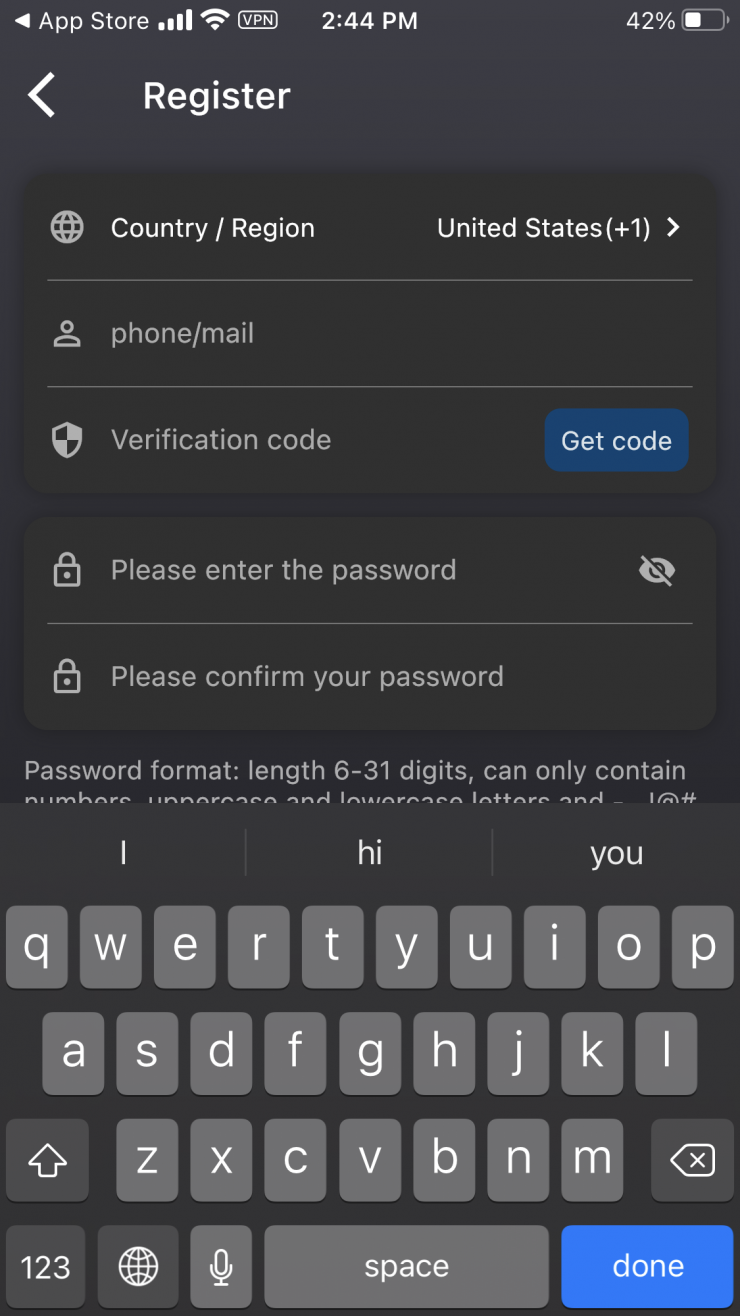The width and height of the screenshot is (740, 1316).
Task: Start dictation with the microphone key
Action: pyautogui.click(x=221, y=1267)
